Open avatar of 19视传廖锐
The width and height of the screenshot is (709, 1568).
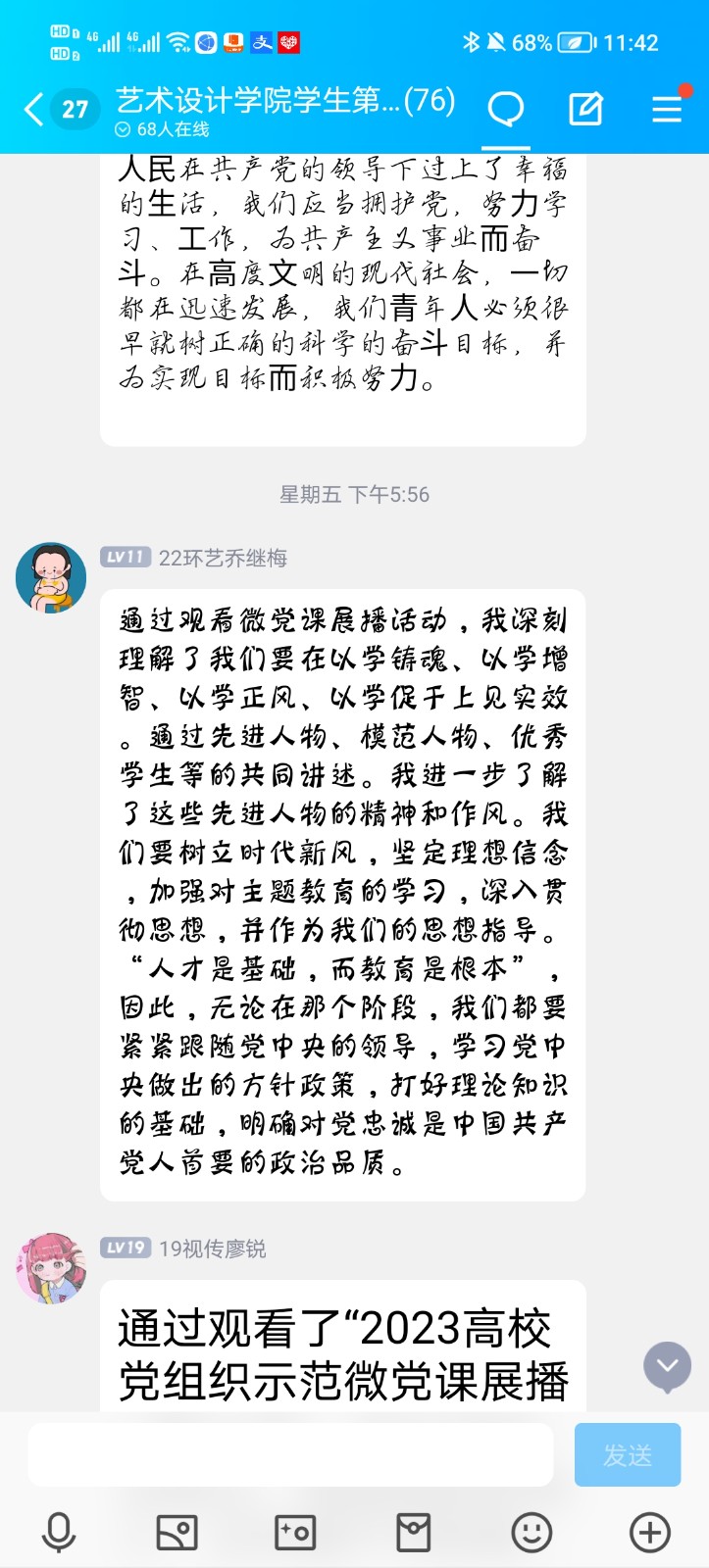click(x=51, y=1268)
